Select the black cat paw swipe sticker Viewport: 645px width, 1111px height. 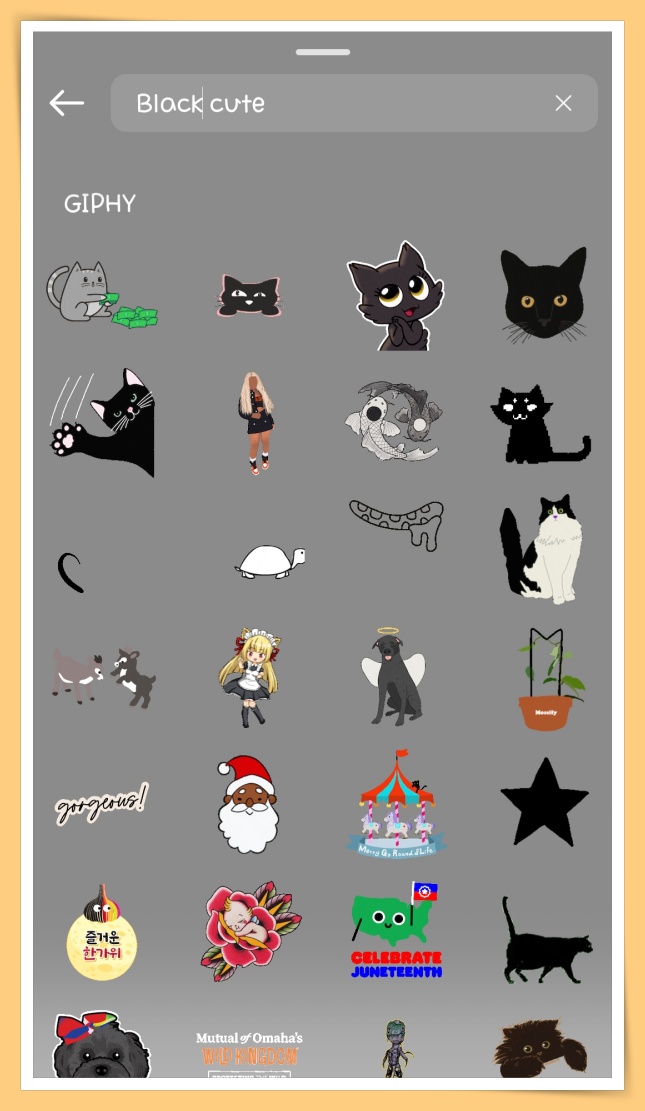click(103, 422)
